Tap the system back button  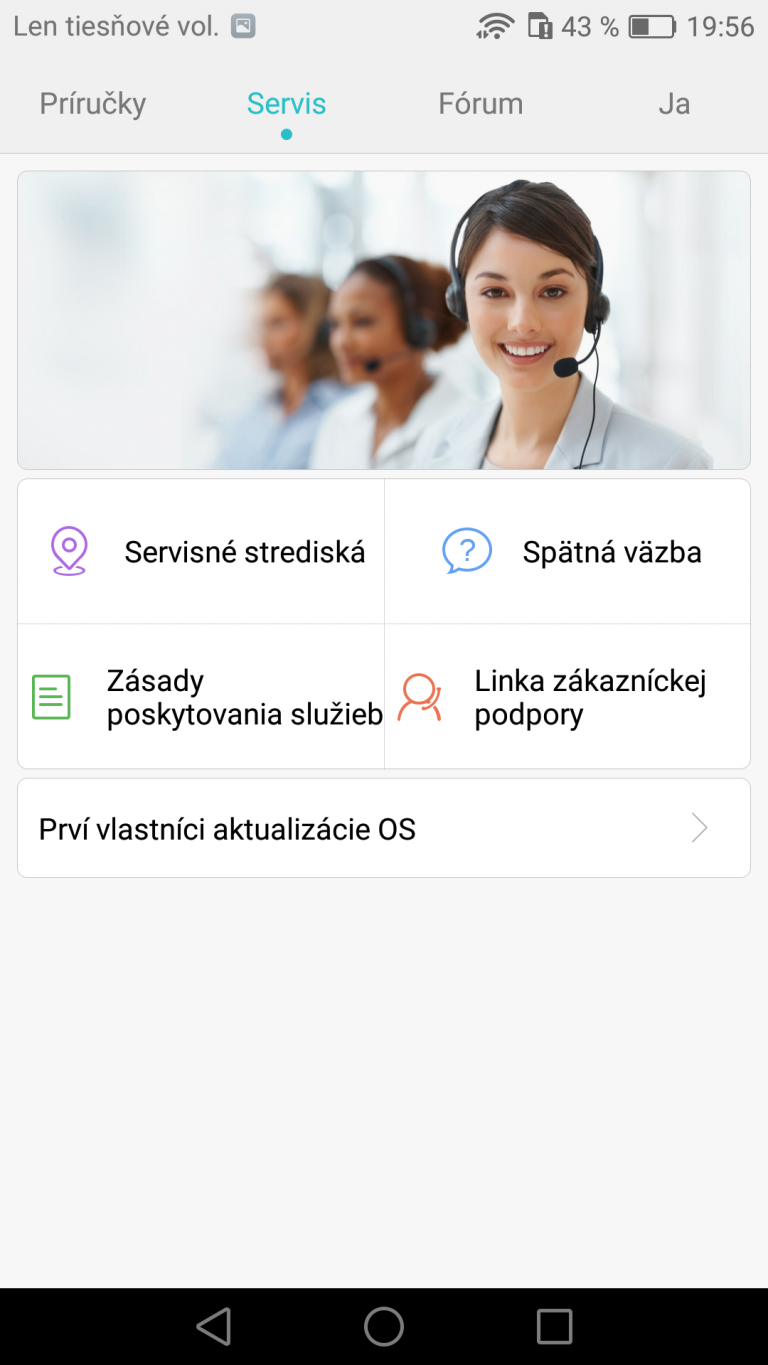pos(213,1326)
